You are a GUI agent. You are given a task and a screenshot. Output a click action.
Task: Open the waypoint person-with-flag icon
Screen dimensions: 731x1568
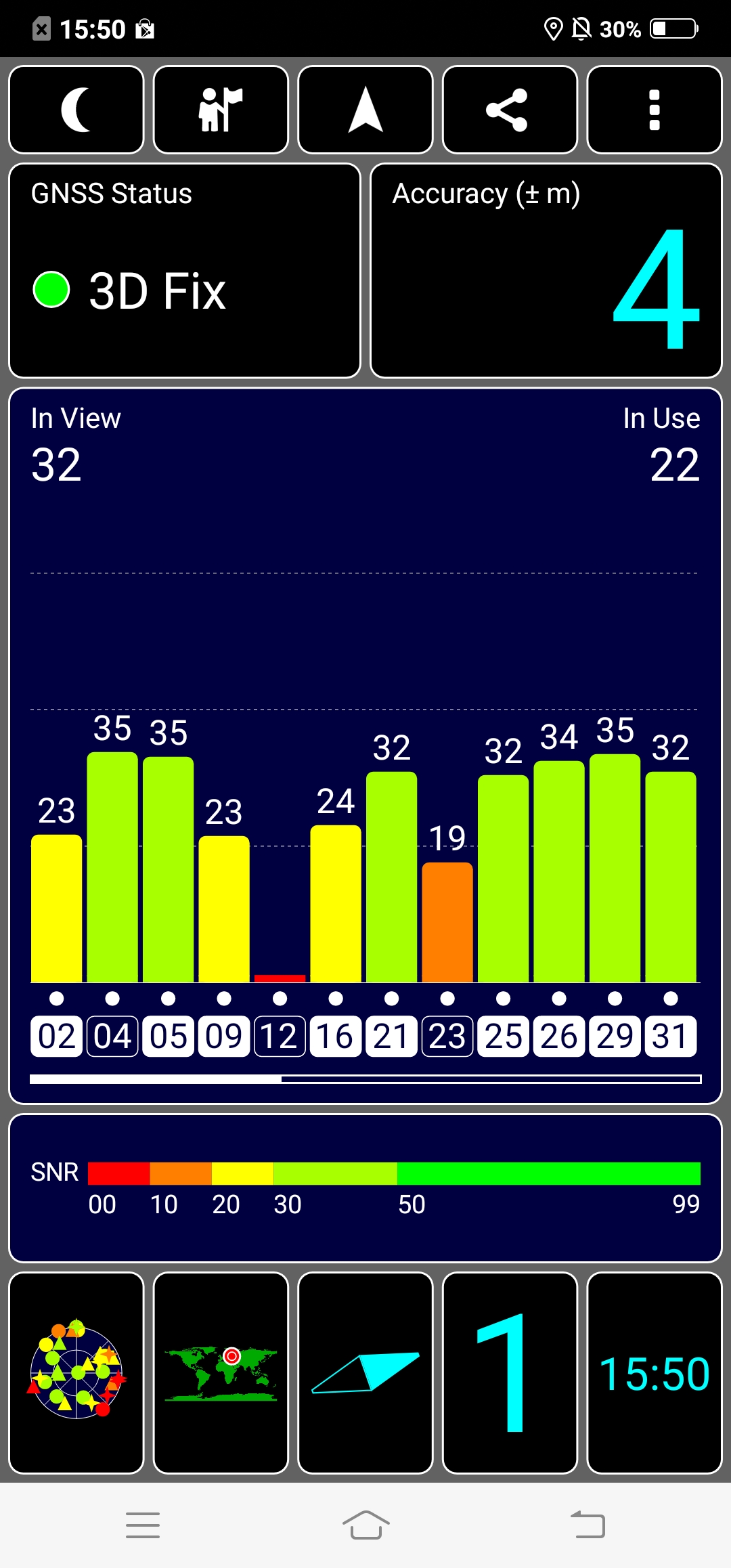[221, 110]
